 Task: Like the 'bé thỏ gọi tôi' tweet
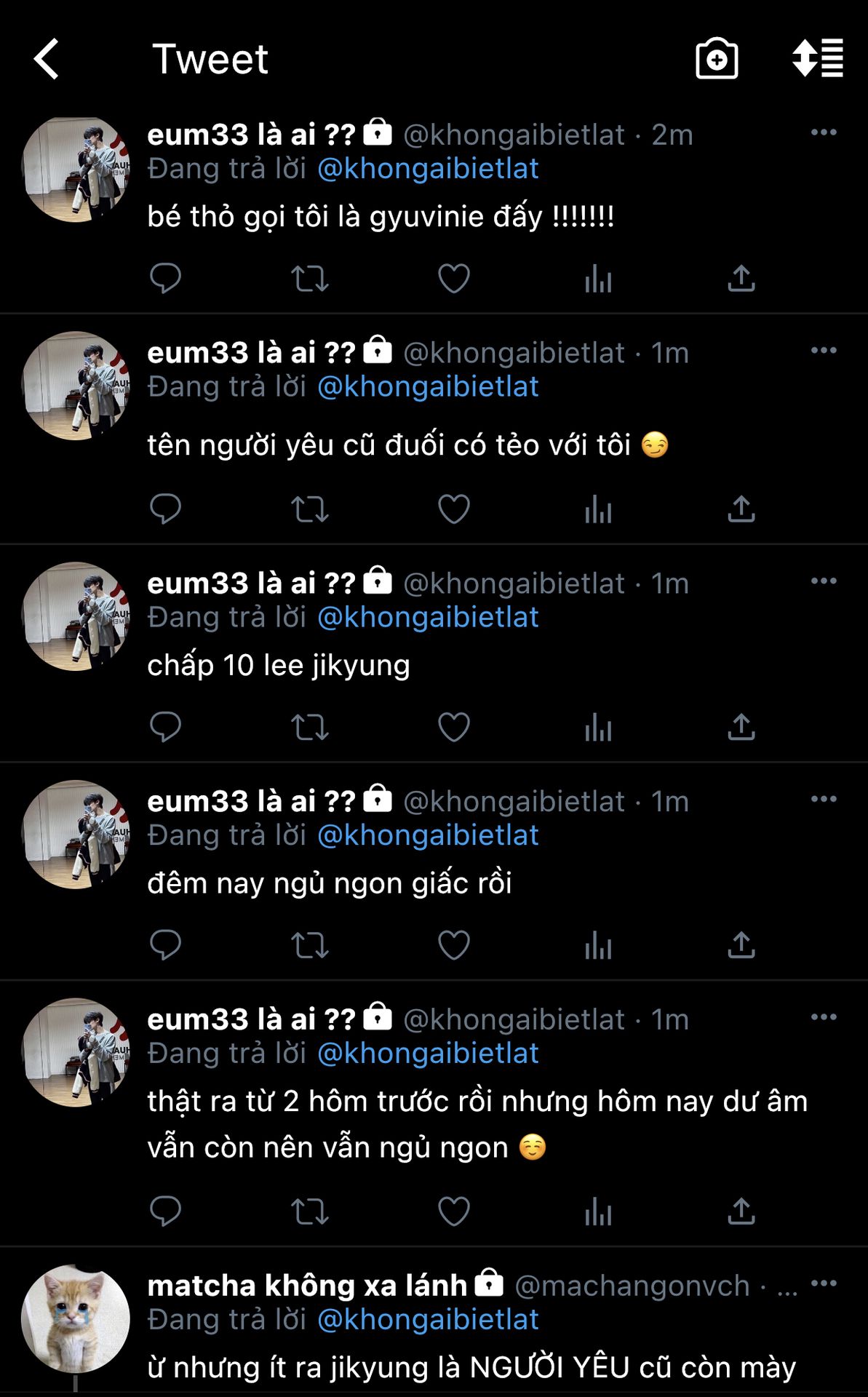[454, 279]
